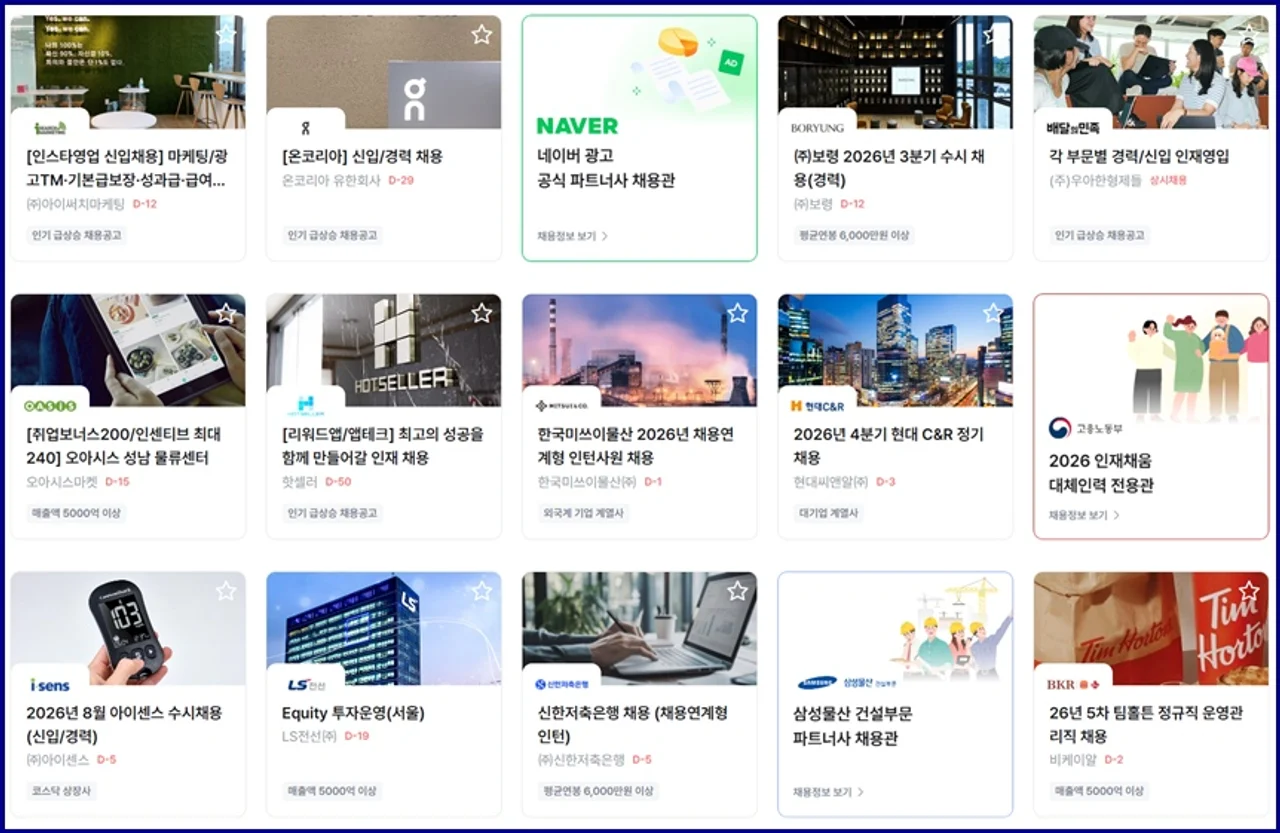The height and width of the screenshot is (833, 1280).
Task: Star the LS전선 job posting
Action: 482,591
